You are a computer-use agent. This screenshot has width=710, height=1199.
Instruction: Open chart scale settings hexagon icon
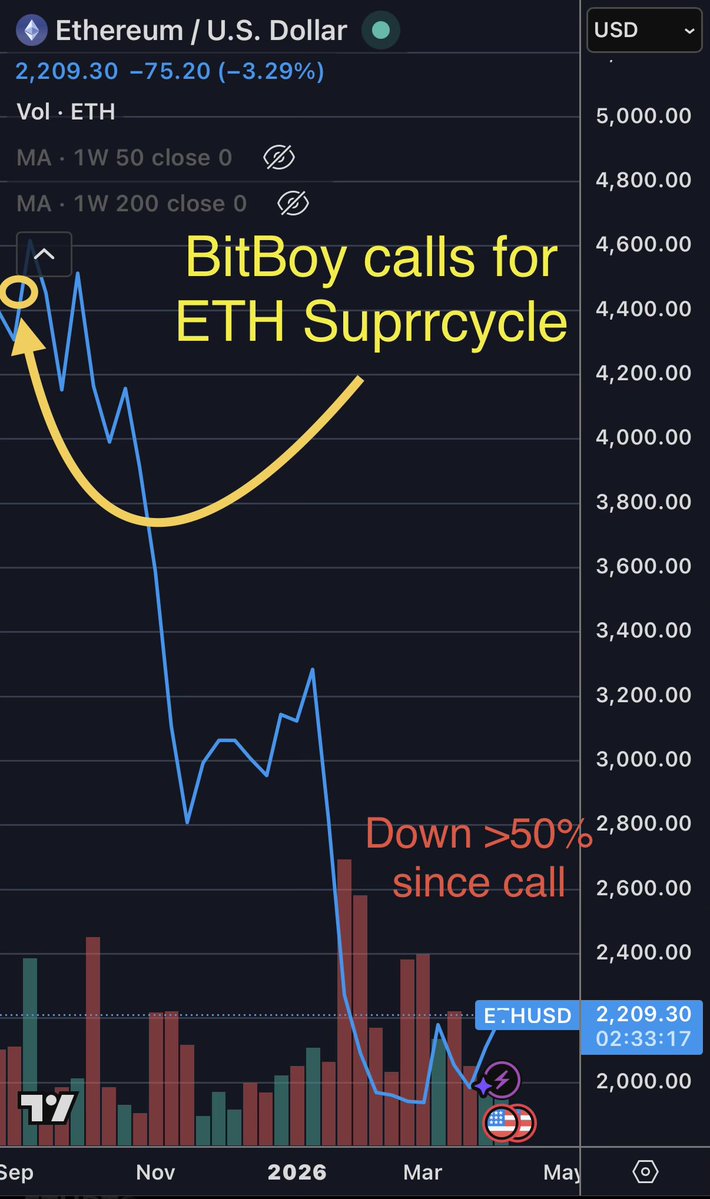(x=645, y=1171)
